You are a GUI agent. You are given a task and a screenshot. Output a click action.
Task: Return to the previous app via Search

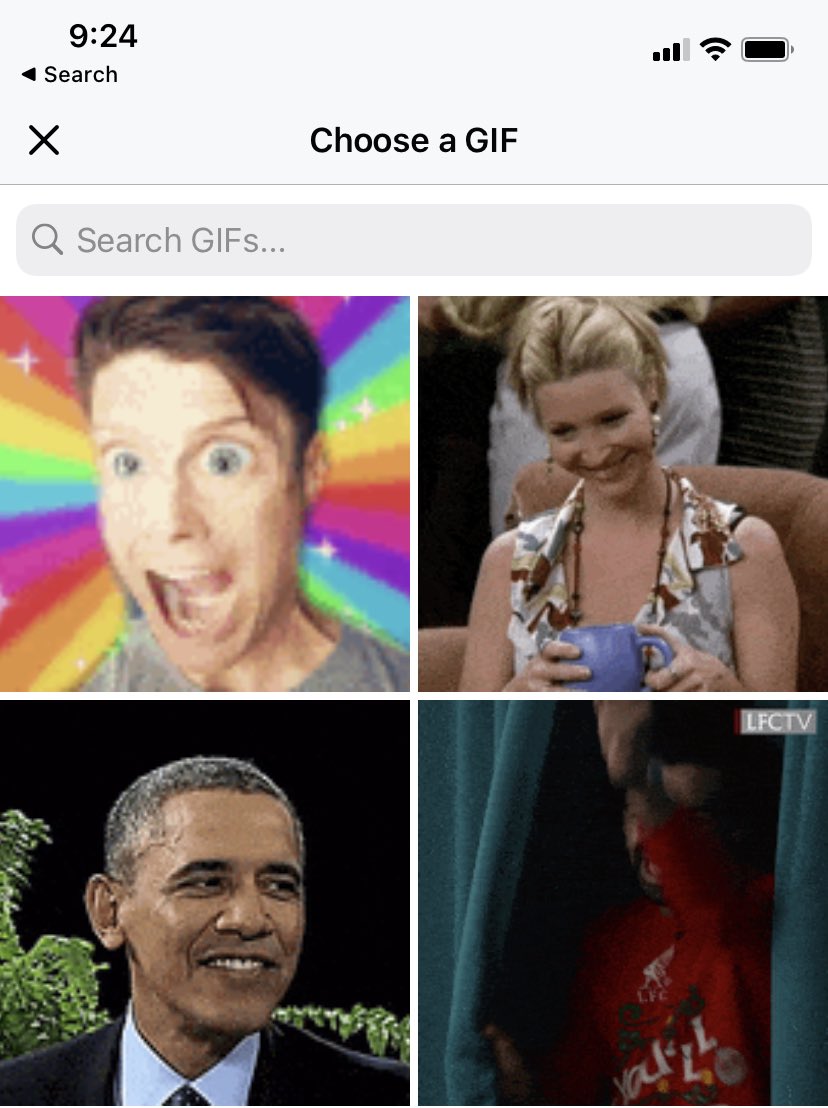click(x=69, y=75)
